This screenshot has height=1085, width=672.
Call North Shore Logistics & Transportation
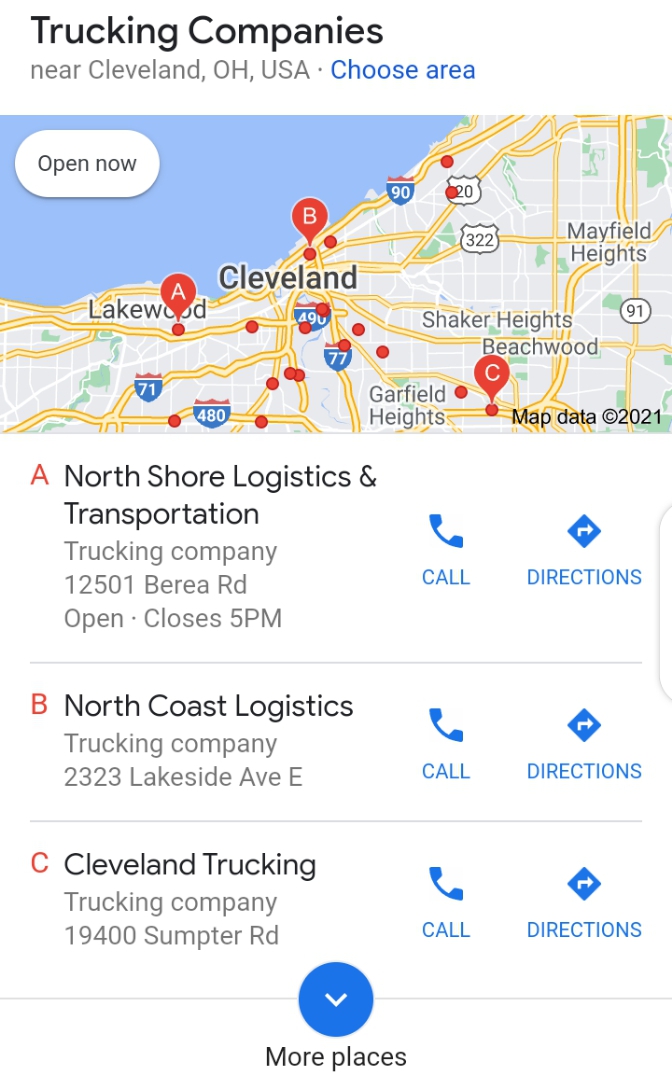click(446, 549)
